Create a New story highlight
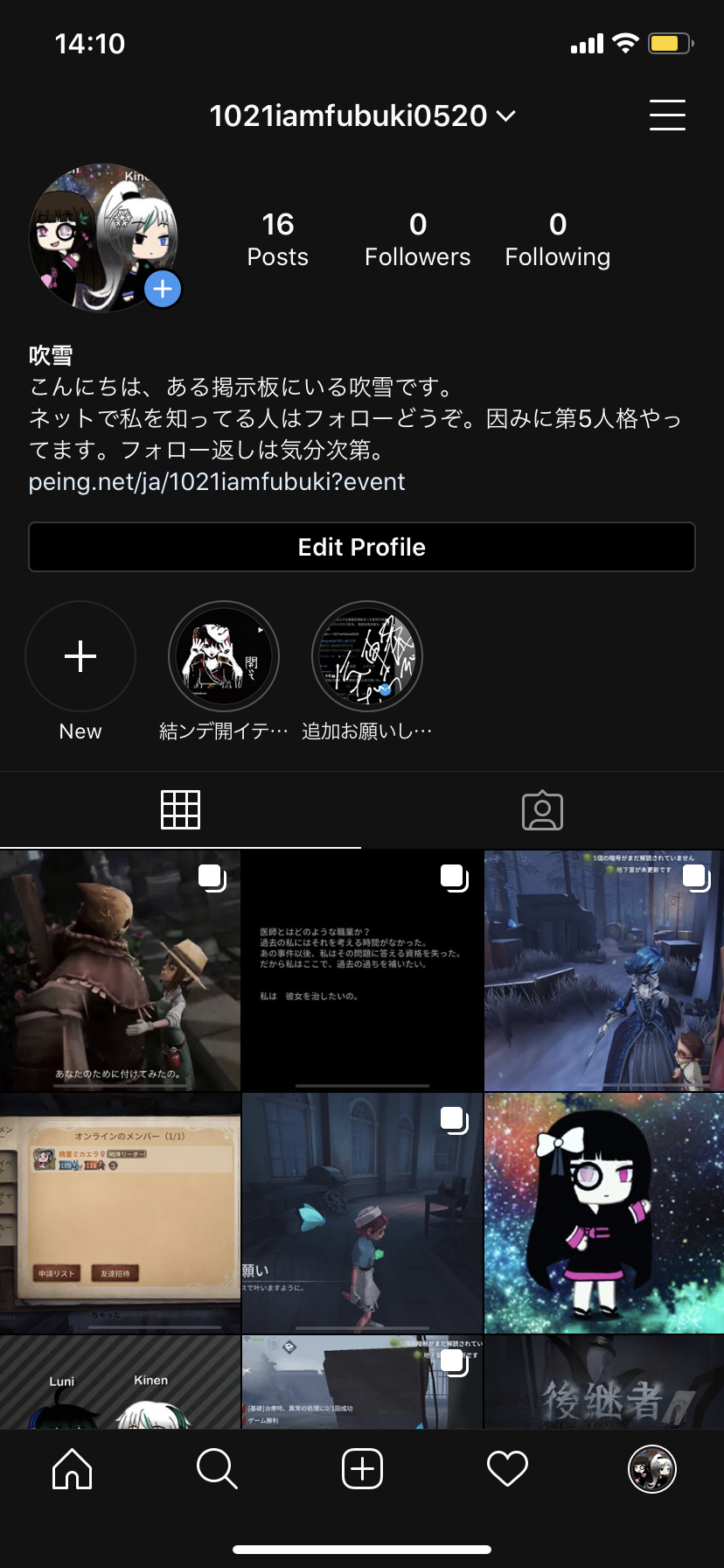The height and width of the screenshot is (1568, 724). (x=80, y=656)
